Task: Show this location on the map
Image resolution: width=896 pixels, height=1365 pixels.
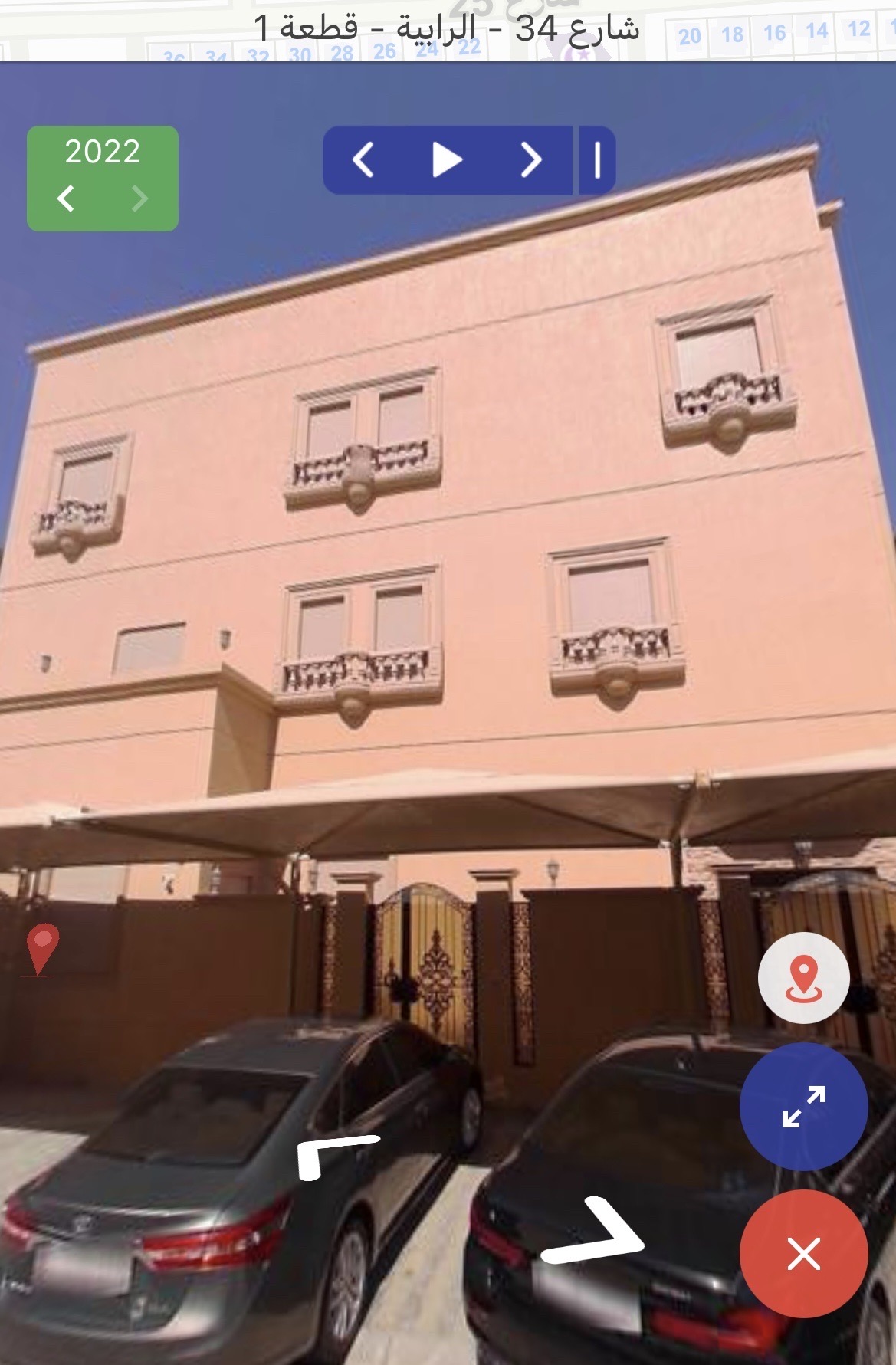Action: pos(803,979)
